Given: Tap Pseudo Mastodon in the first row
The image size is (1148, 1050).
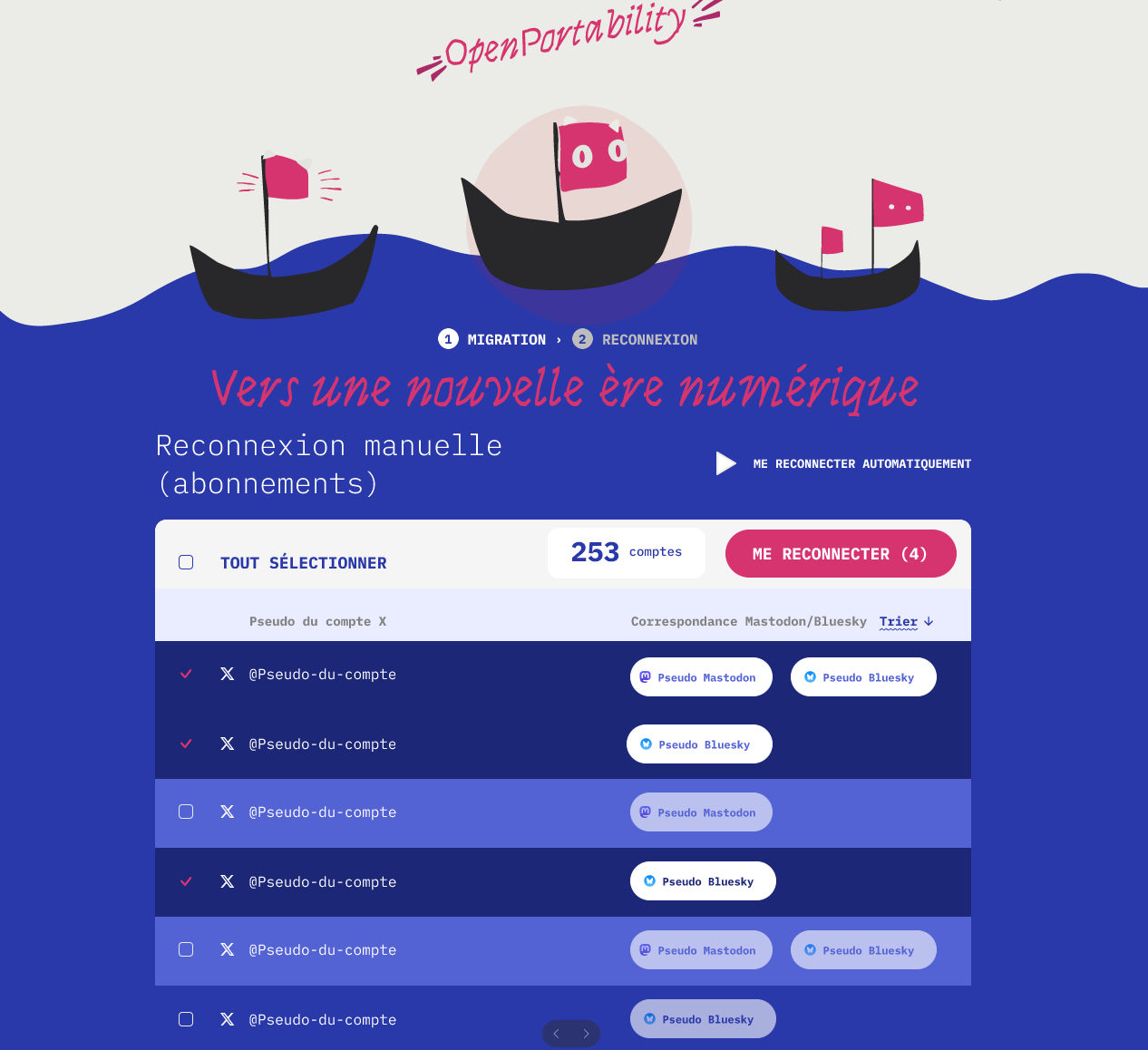Looking at the screenshot, I should [x=701, y=677].
